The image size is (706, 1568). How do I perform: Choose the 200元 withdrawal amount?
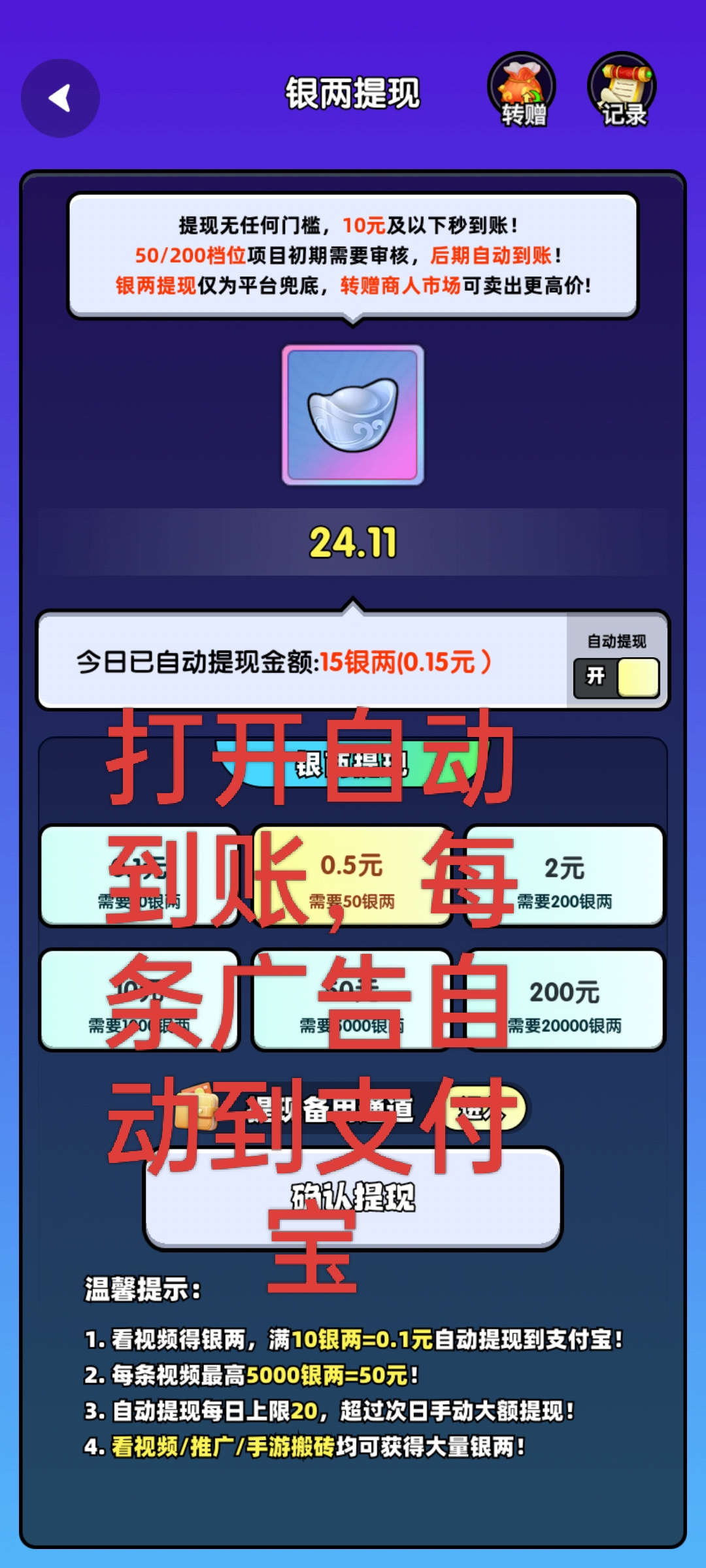[x=565, y=1000]
